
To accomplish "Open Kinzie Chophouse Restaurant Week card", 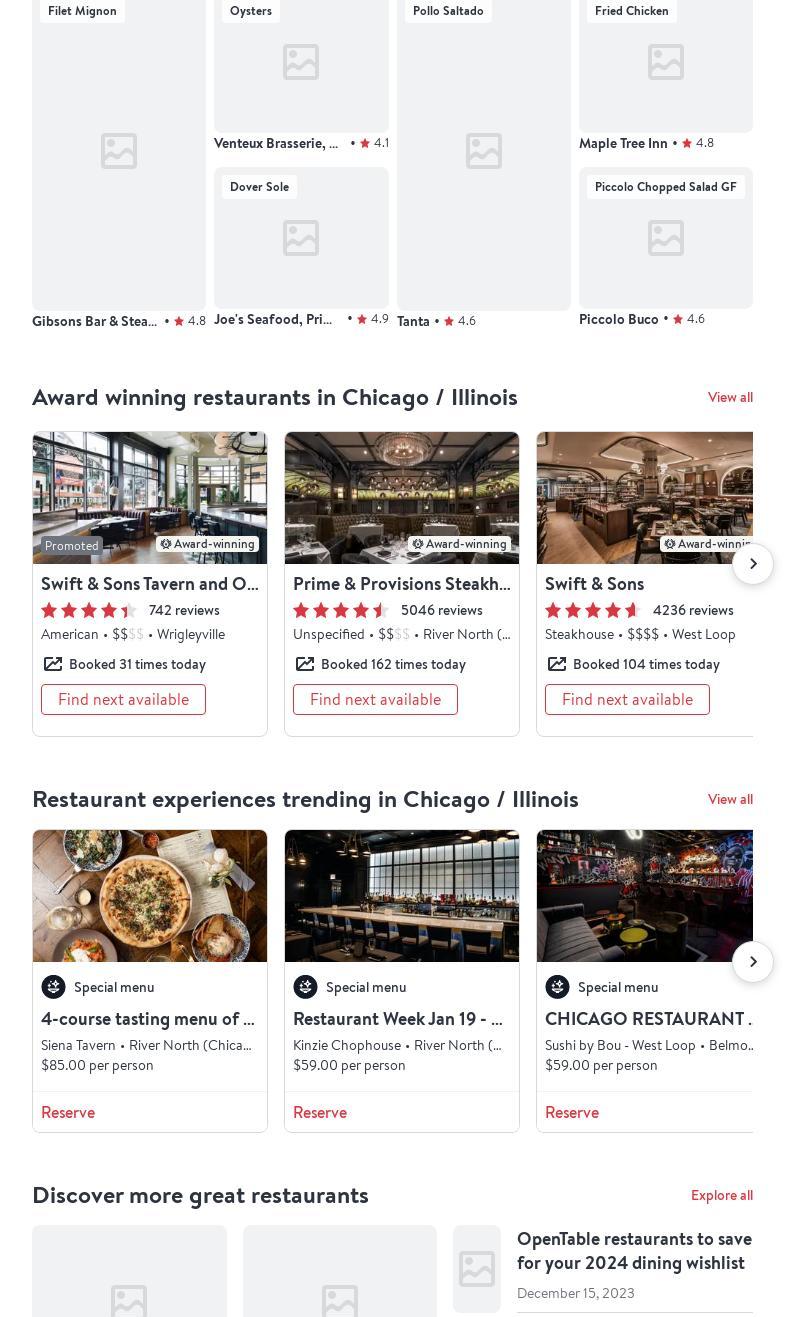I will pyautogui.click(x=402, y=980).
